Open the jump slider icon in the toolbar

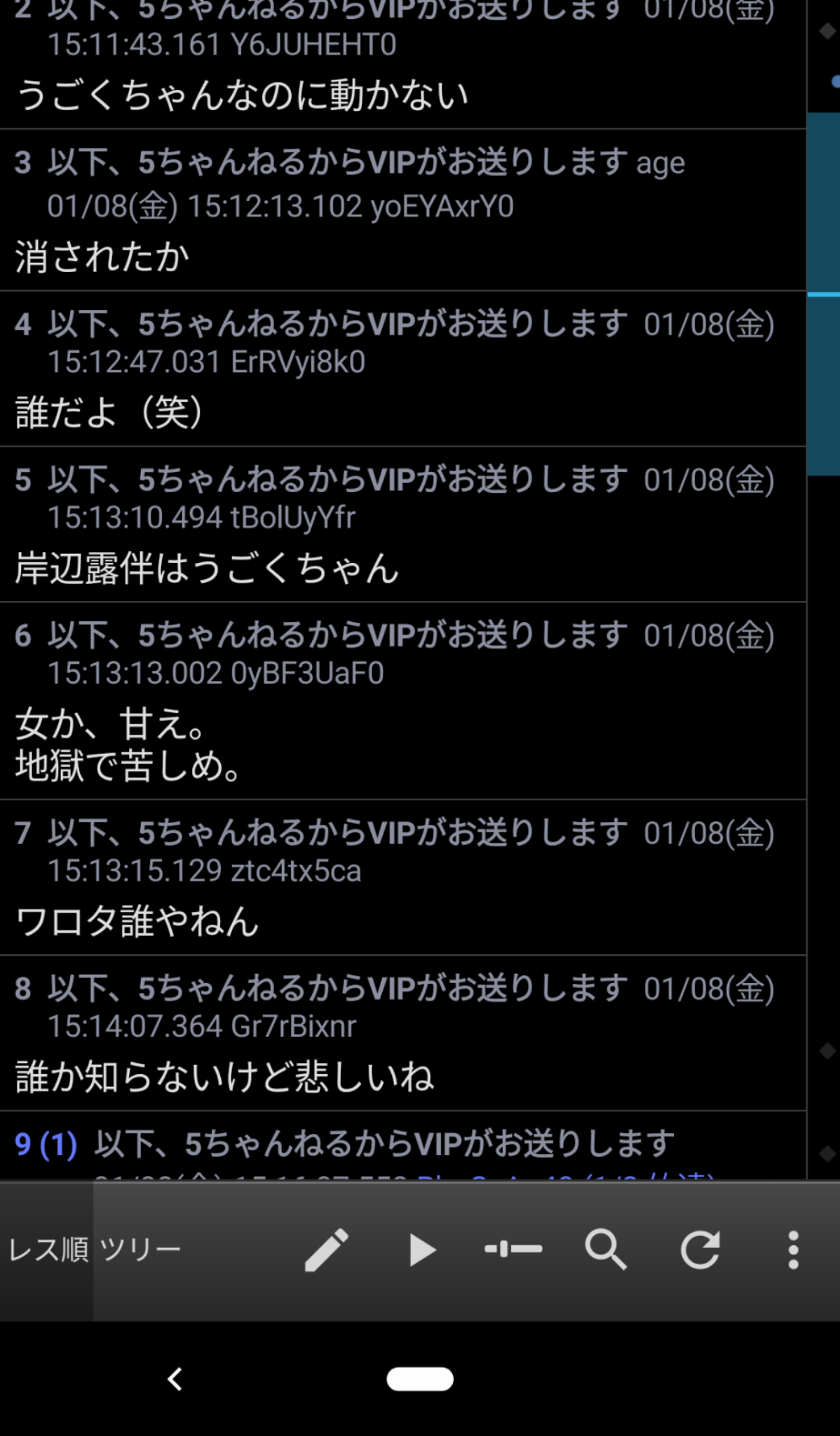pos(513,1249)
